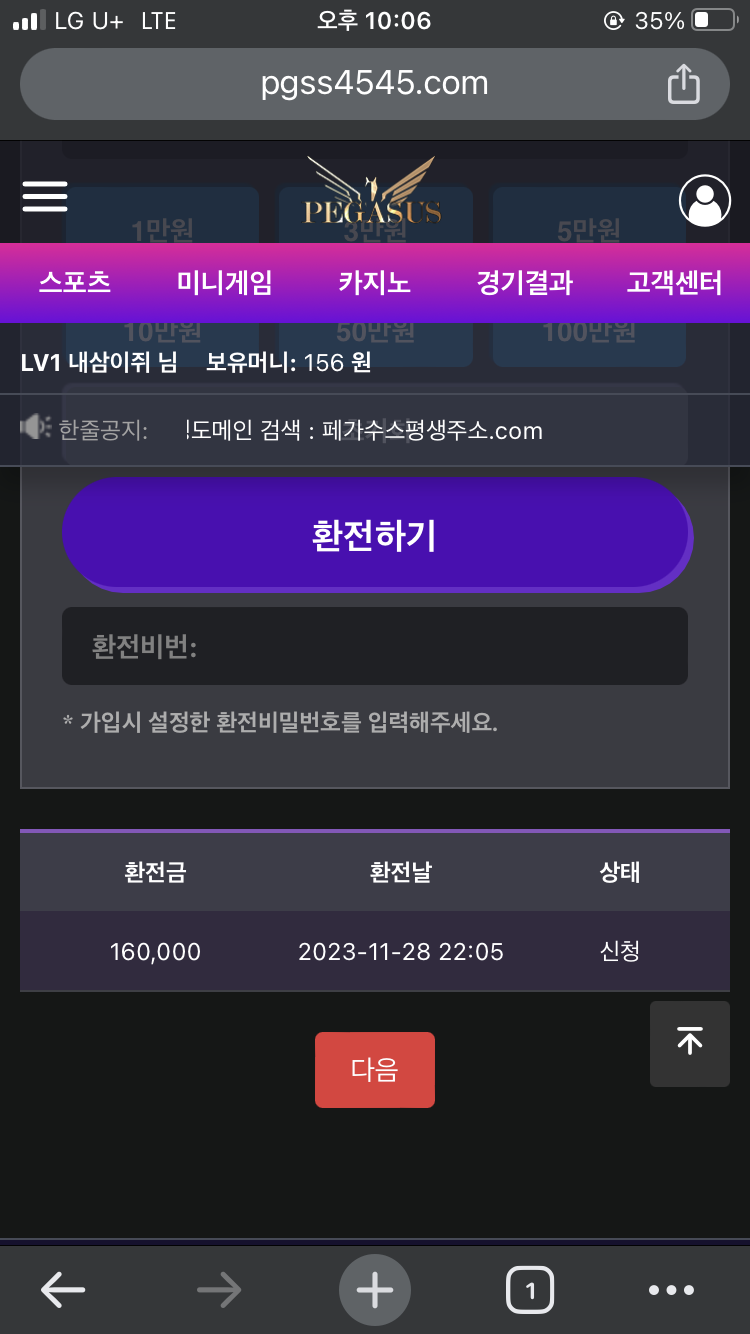Jump to top with the arrow button
The width and height of the screenshot is (750, 1334).
click(689, 1044)
